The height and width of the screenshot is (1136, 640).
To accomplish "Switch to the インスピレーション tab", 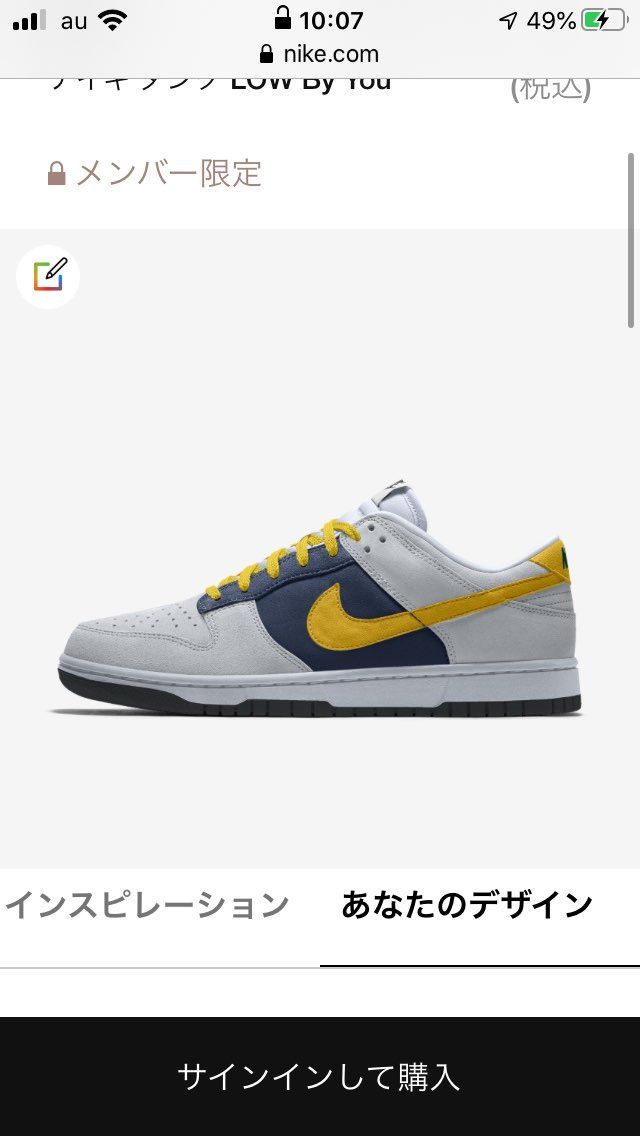I will point(147,906).
